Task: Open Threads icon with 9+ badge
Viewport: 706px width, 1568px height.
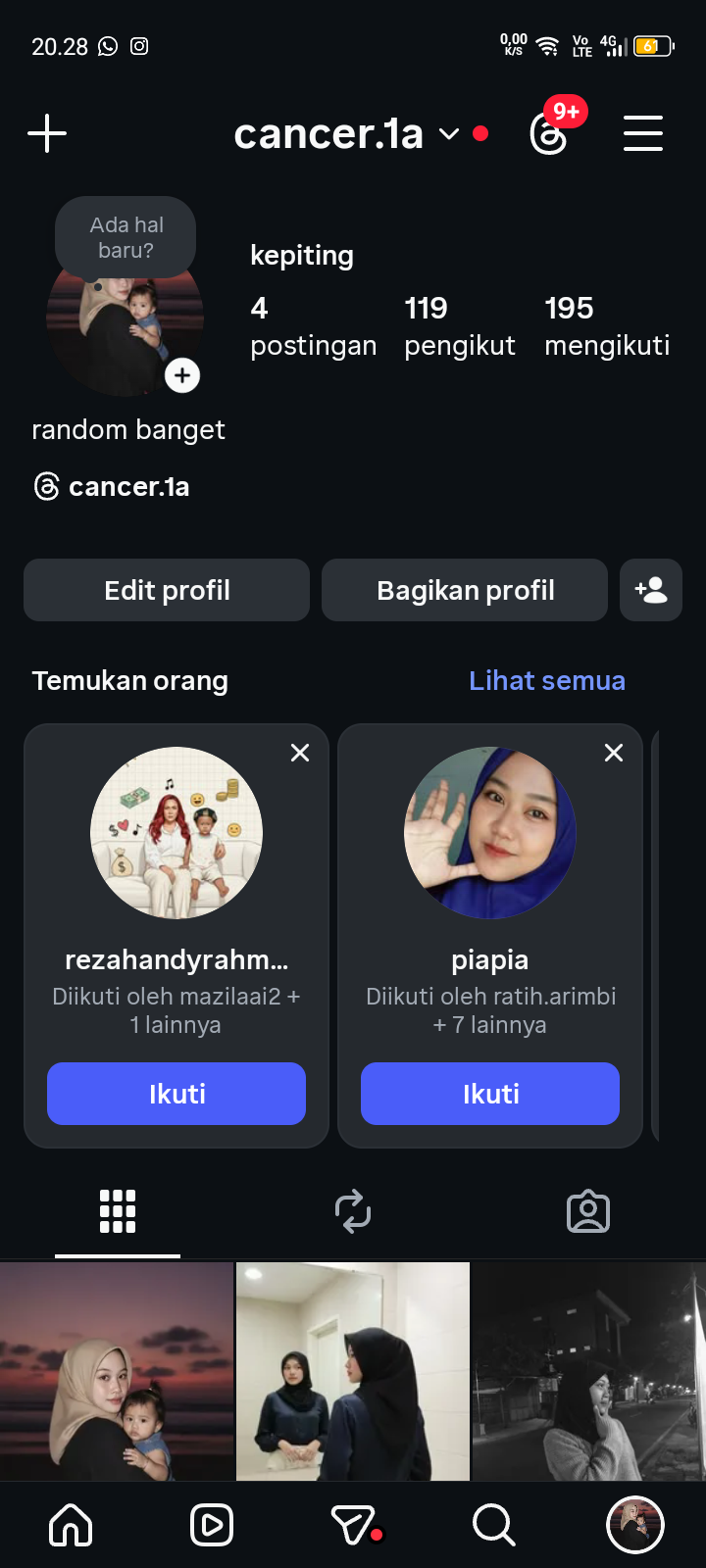Action: (x=551, y=132)
